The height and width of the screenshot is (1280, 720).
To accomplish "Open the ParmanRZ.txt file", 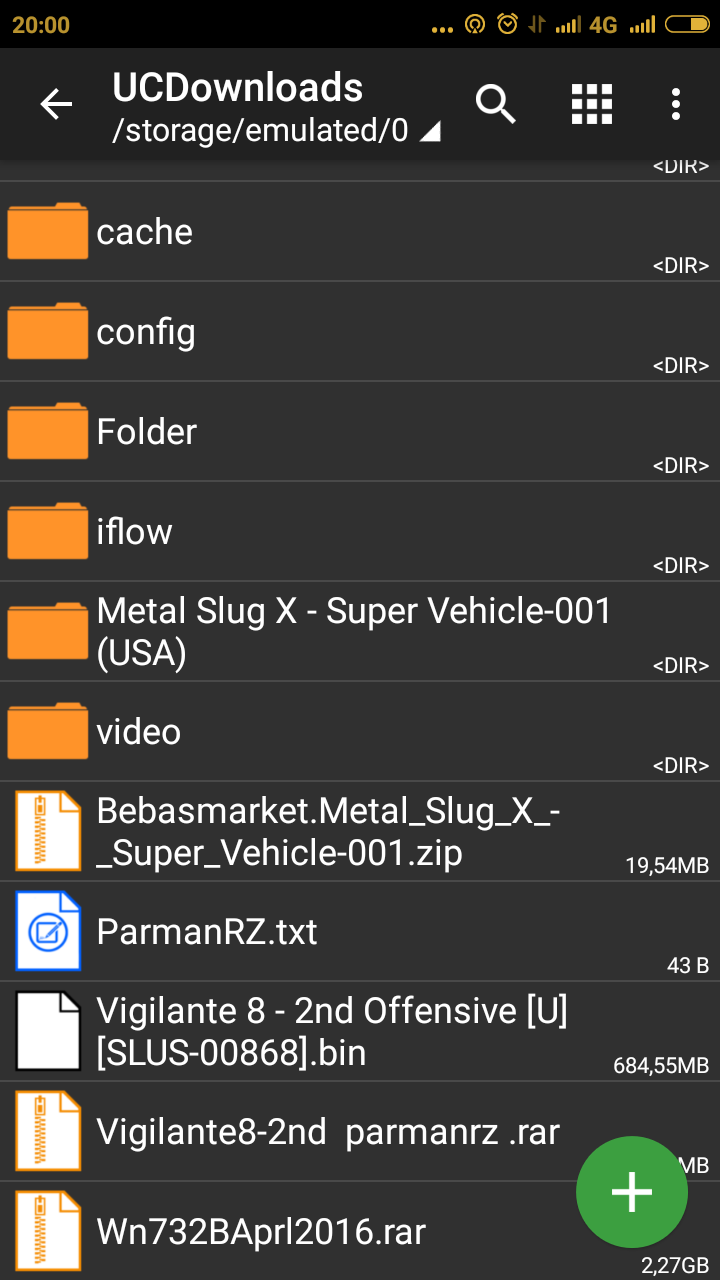I will 300,932.
